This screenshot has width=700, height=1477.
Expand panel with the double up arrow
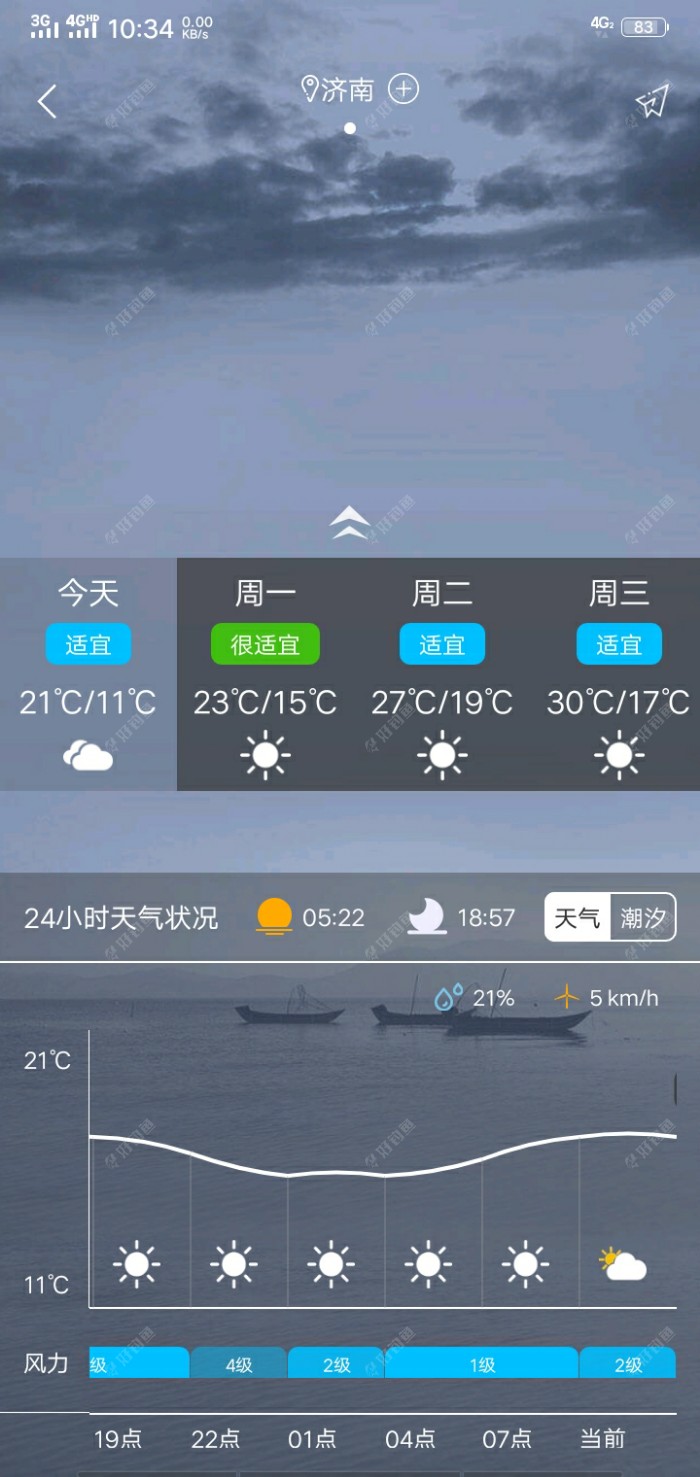tap(350, 522)
